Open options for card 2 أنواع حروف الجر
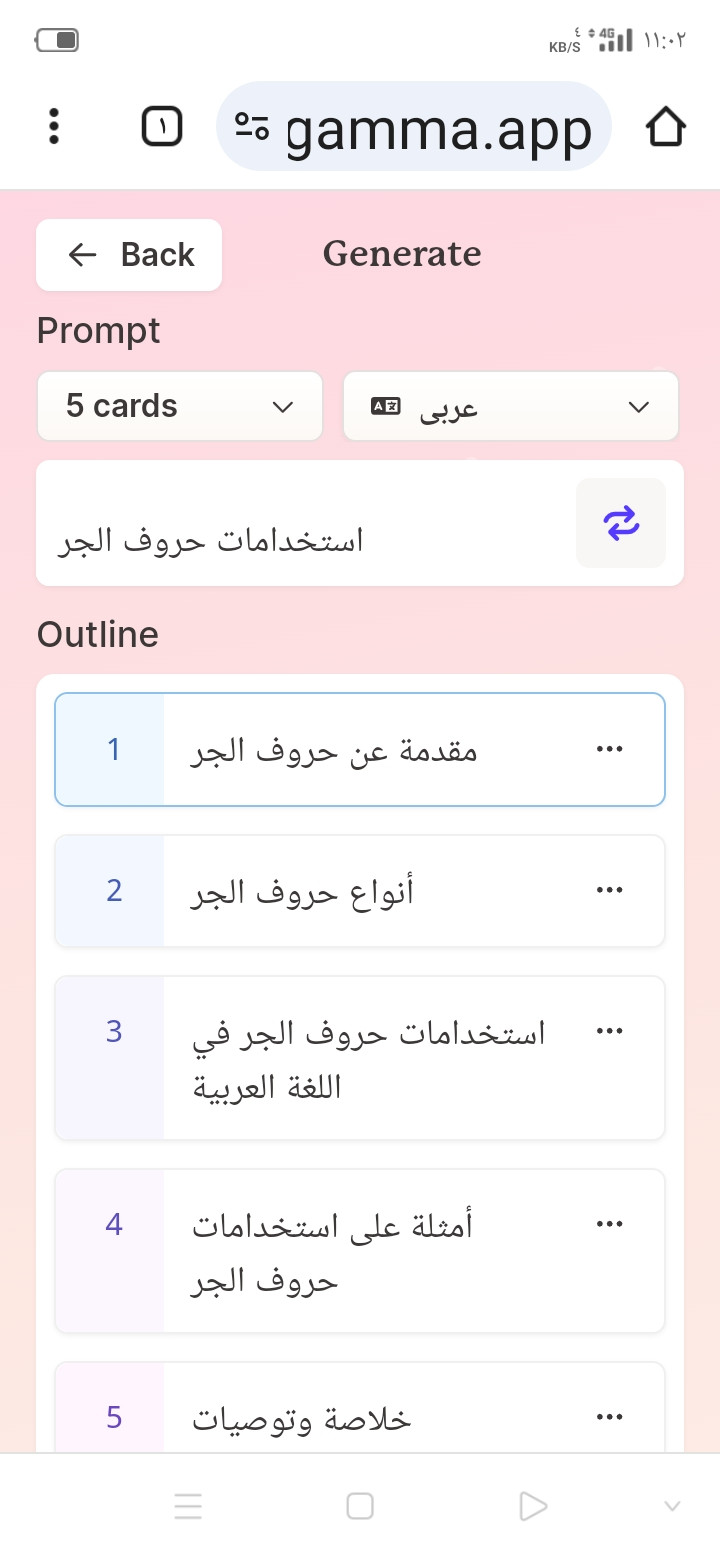 click(x=609, y=890)
